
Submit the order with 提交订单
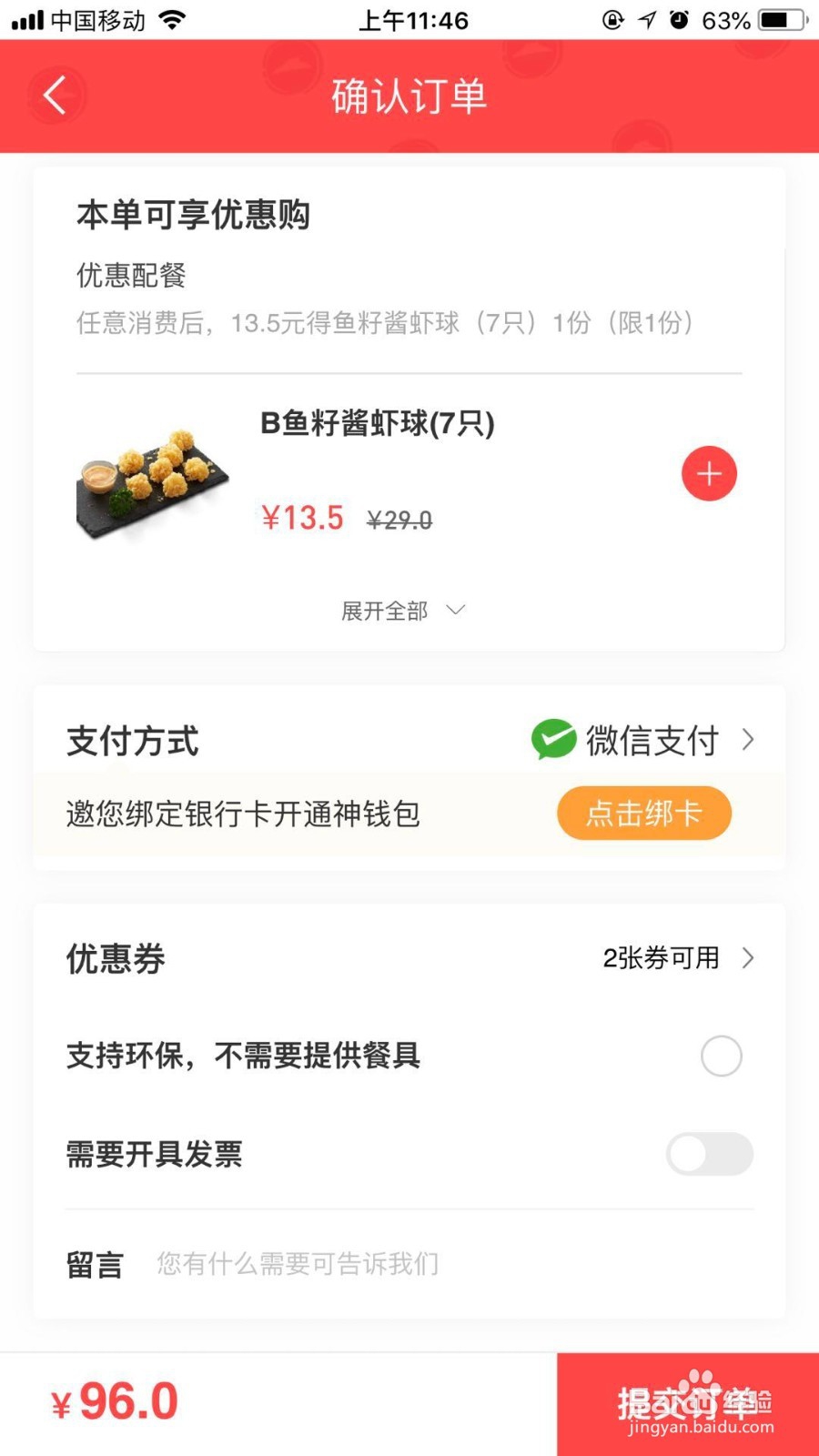pos(688,1403)
